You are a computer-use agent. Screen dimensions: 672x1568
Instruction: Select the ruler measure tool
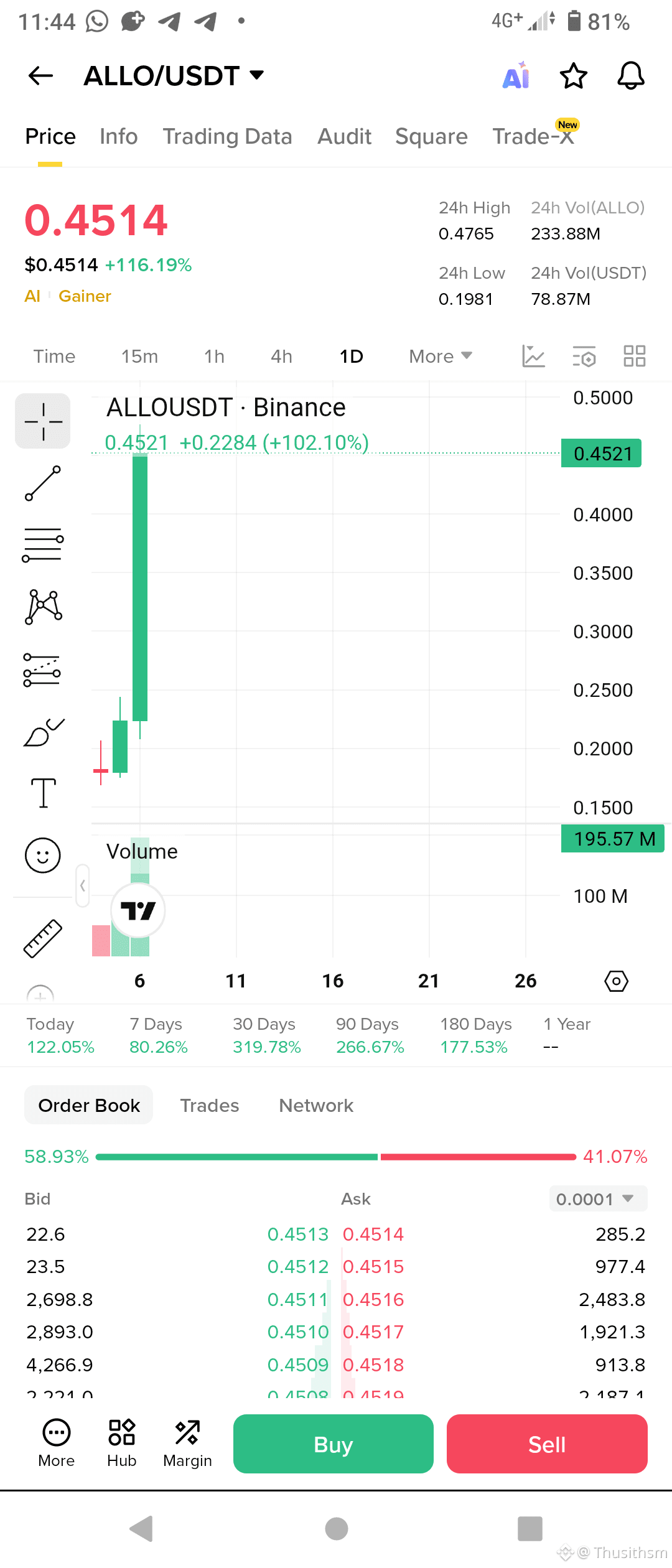click(x=43, y=938)
